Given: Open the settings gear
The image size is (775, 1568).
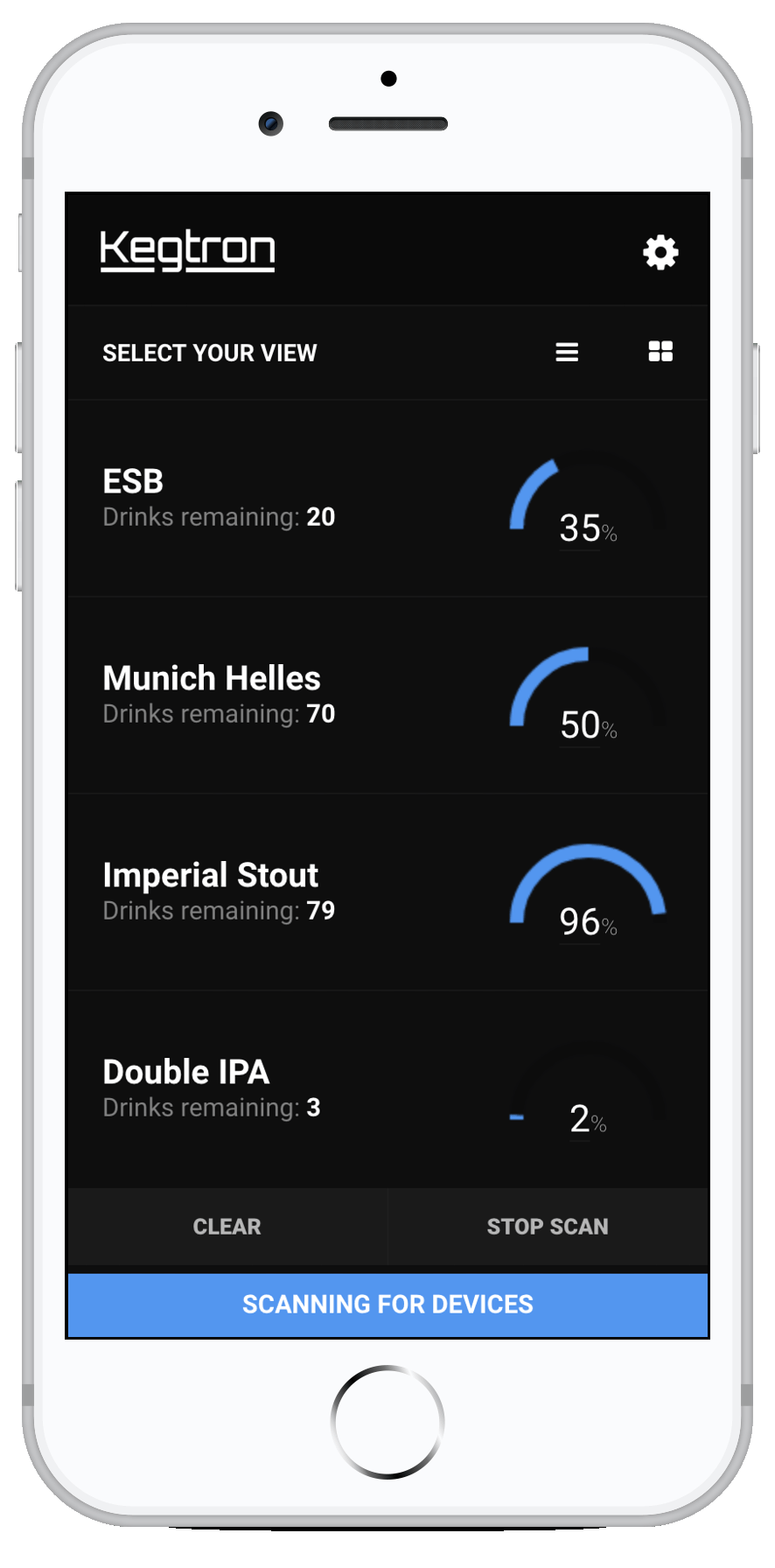Looking at the screenshot, I should tap(660, 252).
